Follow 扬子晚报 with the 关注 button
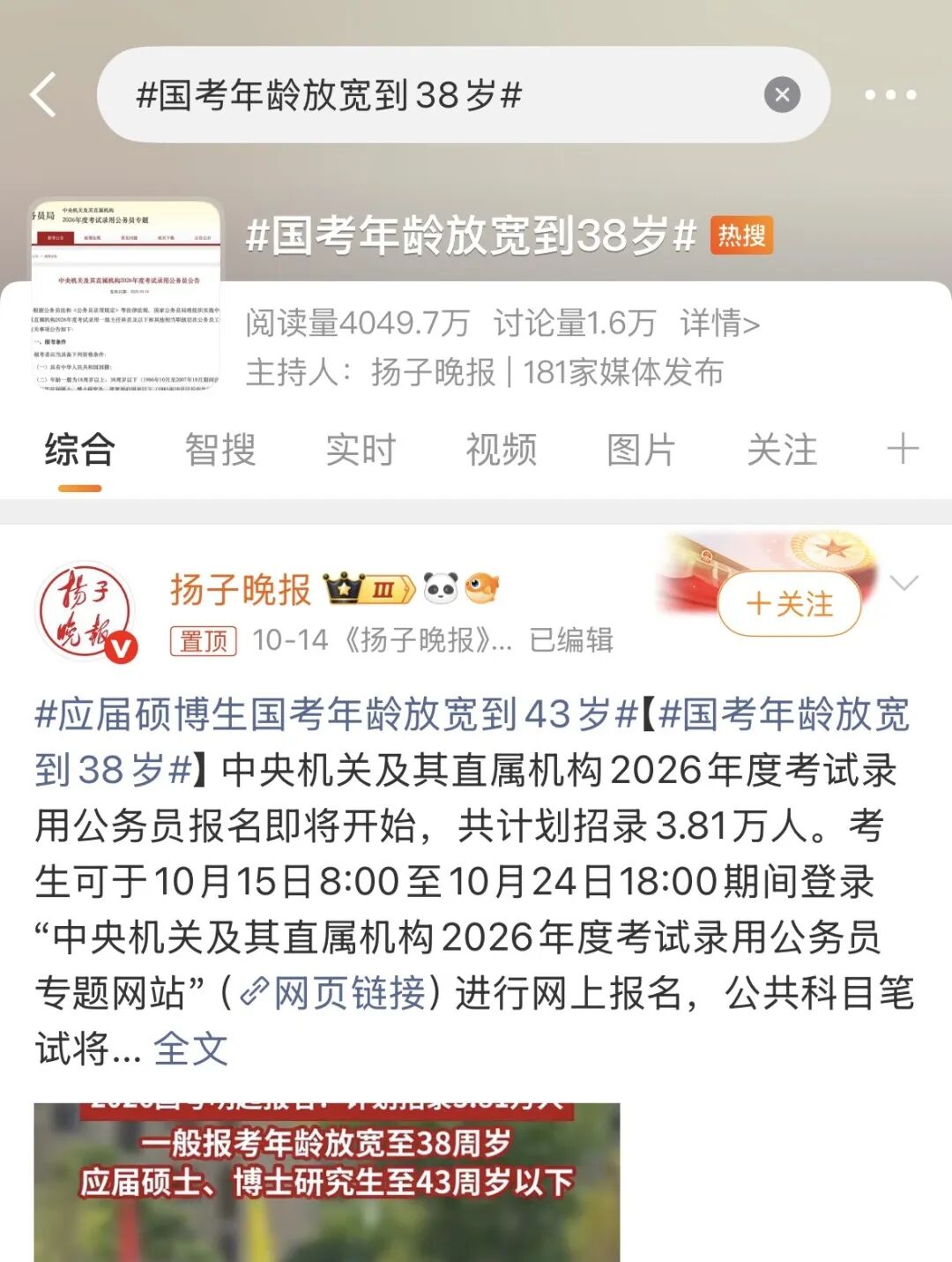952x1262 pixels. tap(789, 604)
